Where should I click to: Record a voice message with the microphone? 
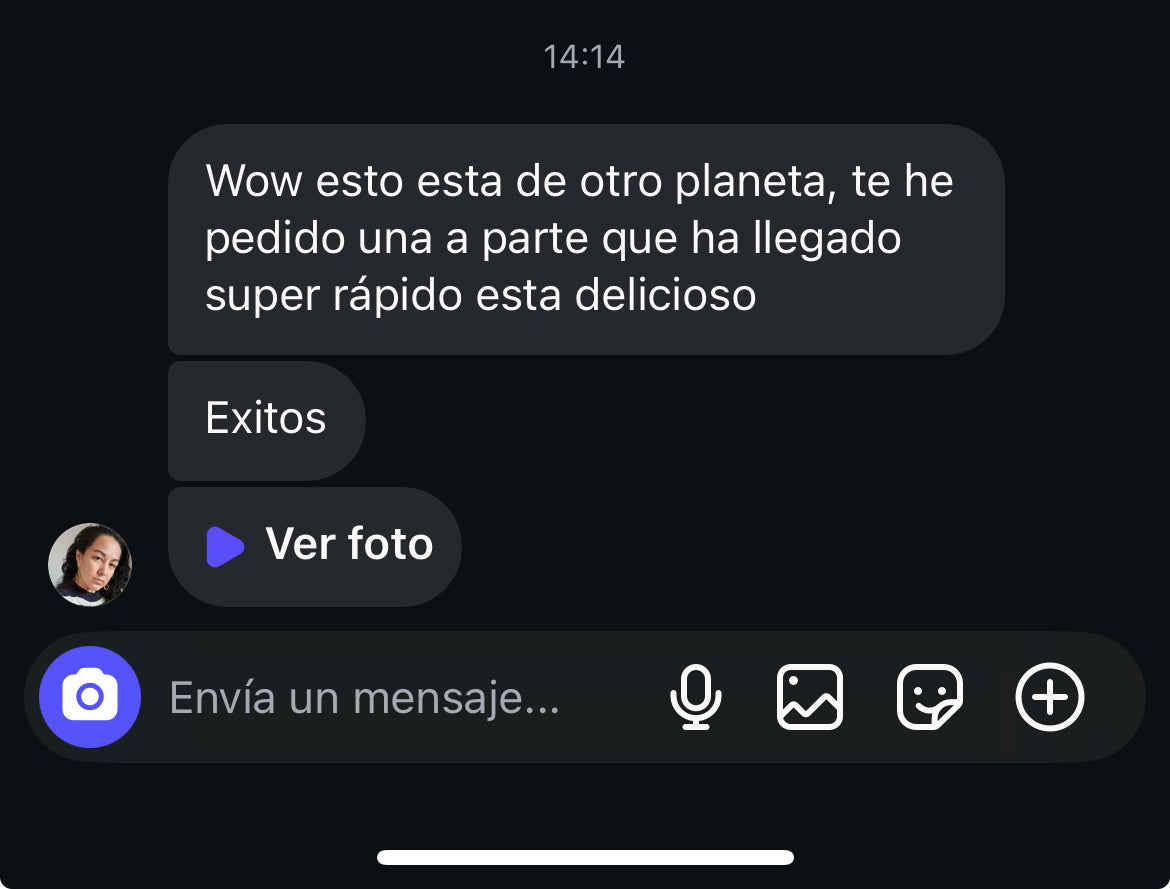(696, 697)
